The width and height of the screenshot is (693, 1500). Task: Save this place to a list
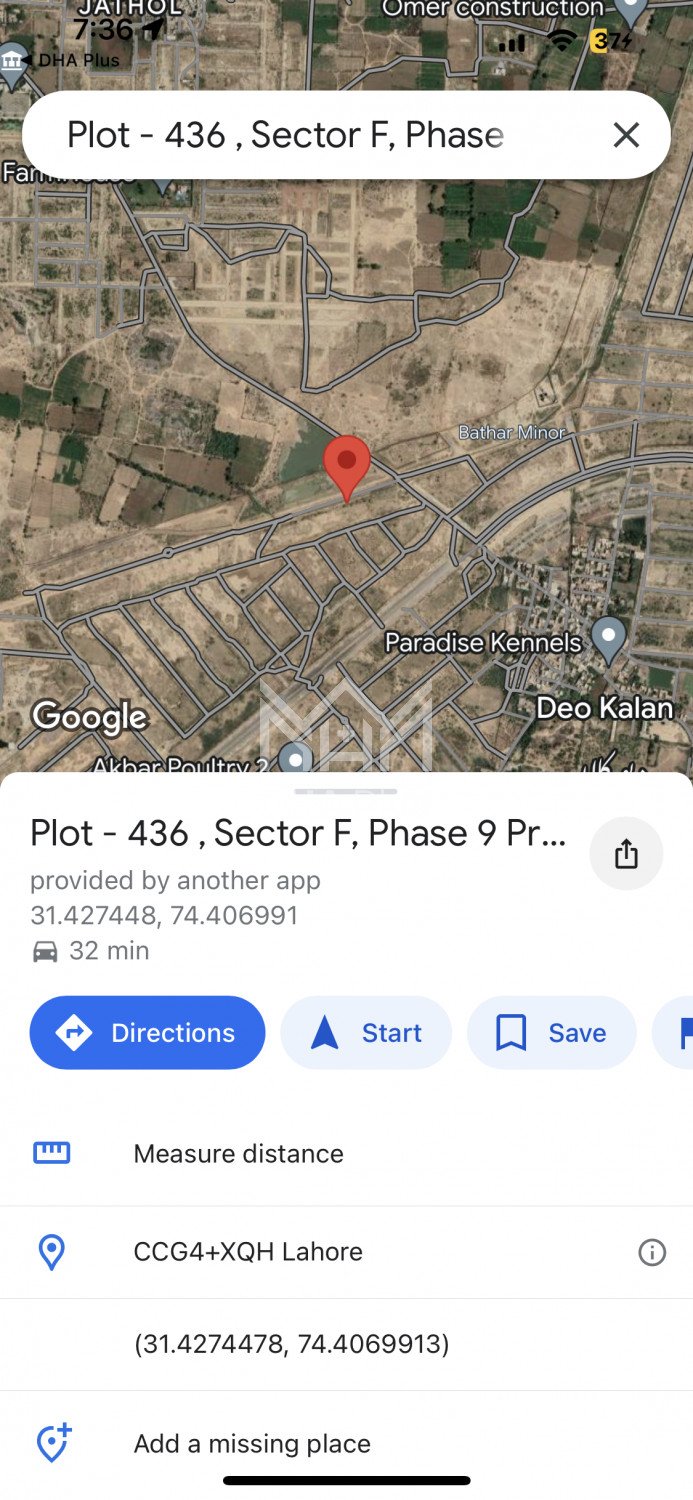(552, 1033)
